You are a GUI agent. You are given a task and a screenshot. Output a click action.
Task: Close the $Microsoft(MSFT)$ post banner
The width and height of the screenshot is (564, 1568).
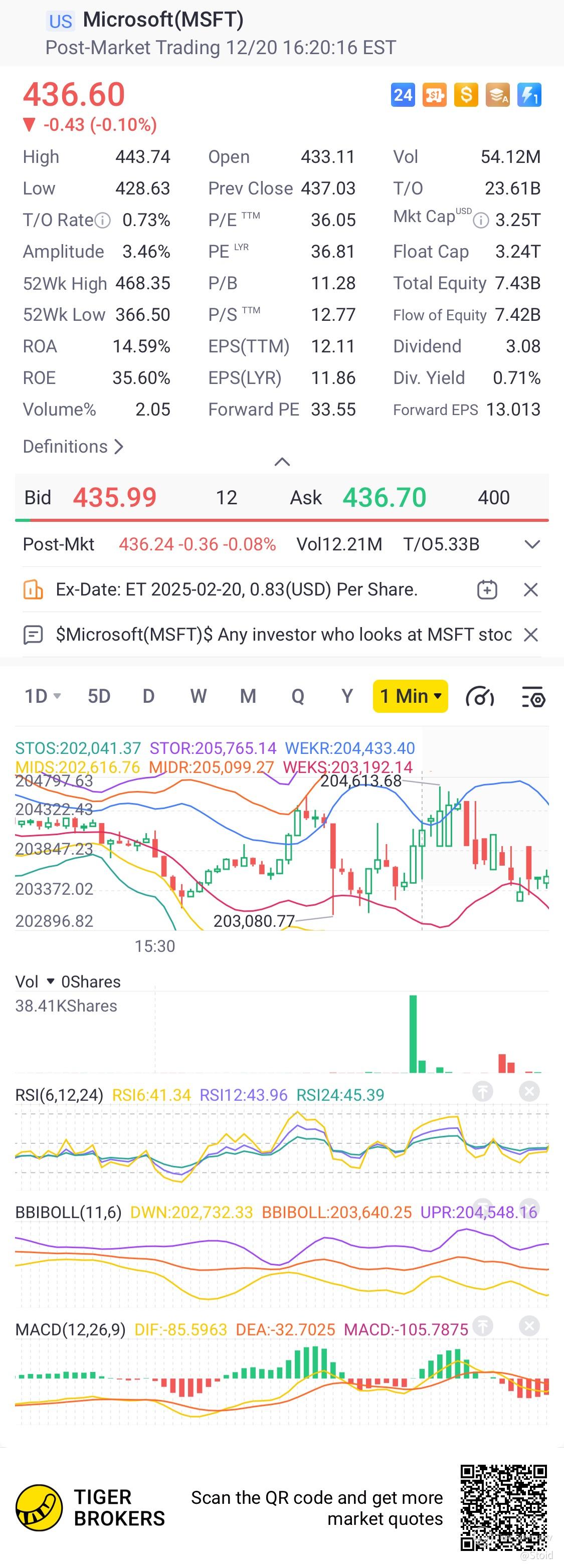pos(531,635)
